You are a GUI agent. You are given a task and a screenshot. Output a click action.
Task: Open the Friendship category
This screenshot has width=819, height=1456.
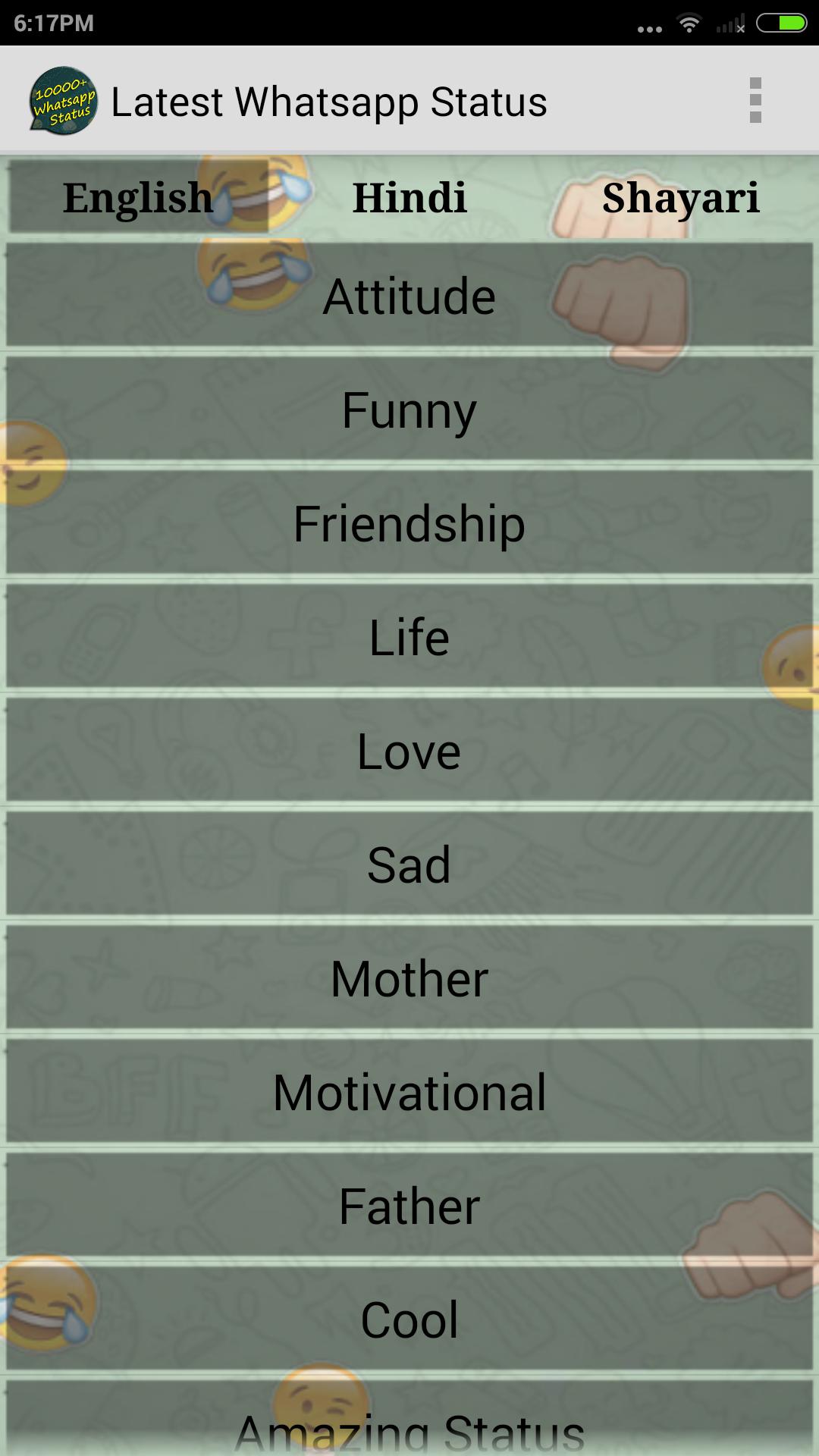[x=409, y=523]
